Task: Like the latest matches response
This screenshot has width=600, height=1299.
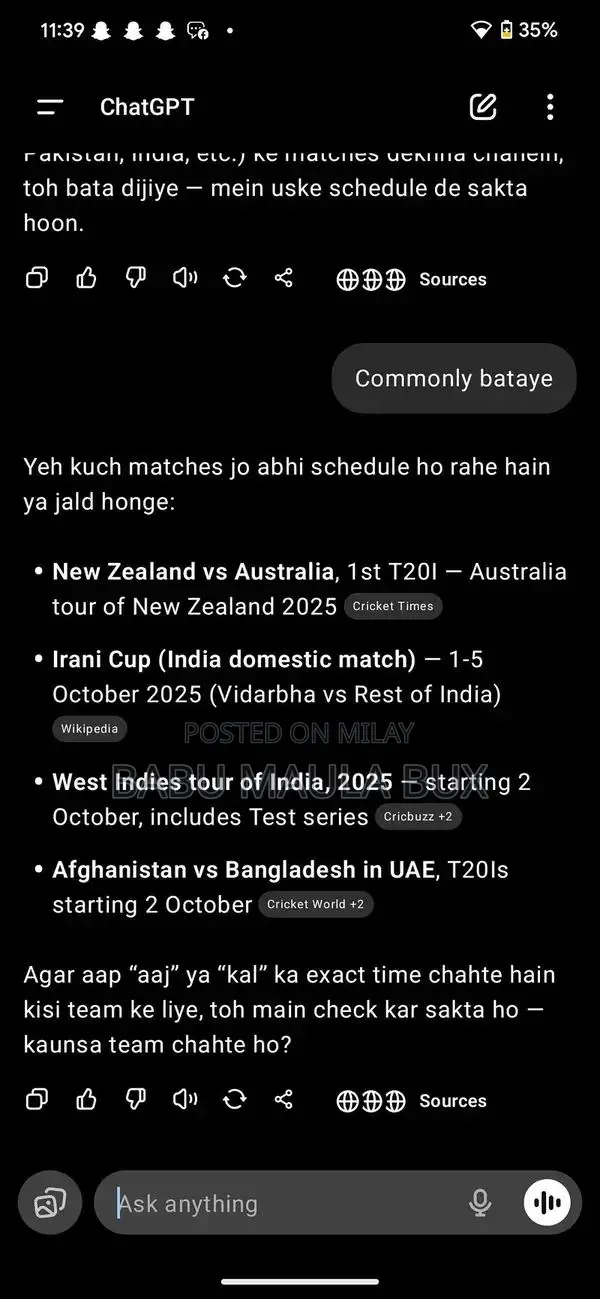Action: (87, 1100)
